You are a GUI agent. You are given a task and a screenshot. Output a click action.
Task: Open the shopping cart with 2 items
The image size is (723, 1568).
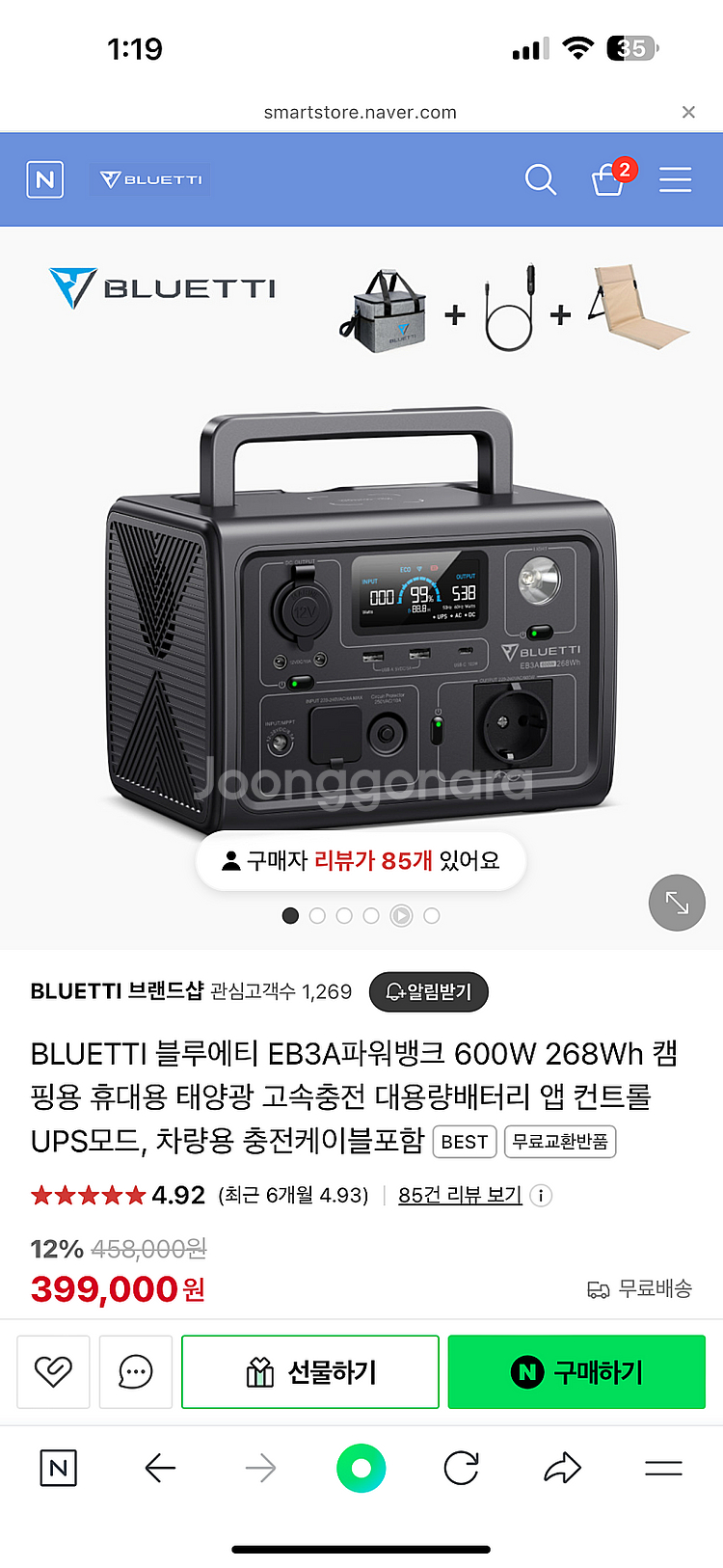pyautogui.click(x=609, y=179)
